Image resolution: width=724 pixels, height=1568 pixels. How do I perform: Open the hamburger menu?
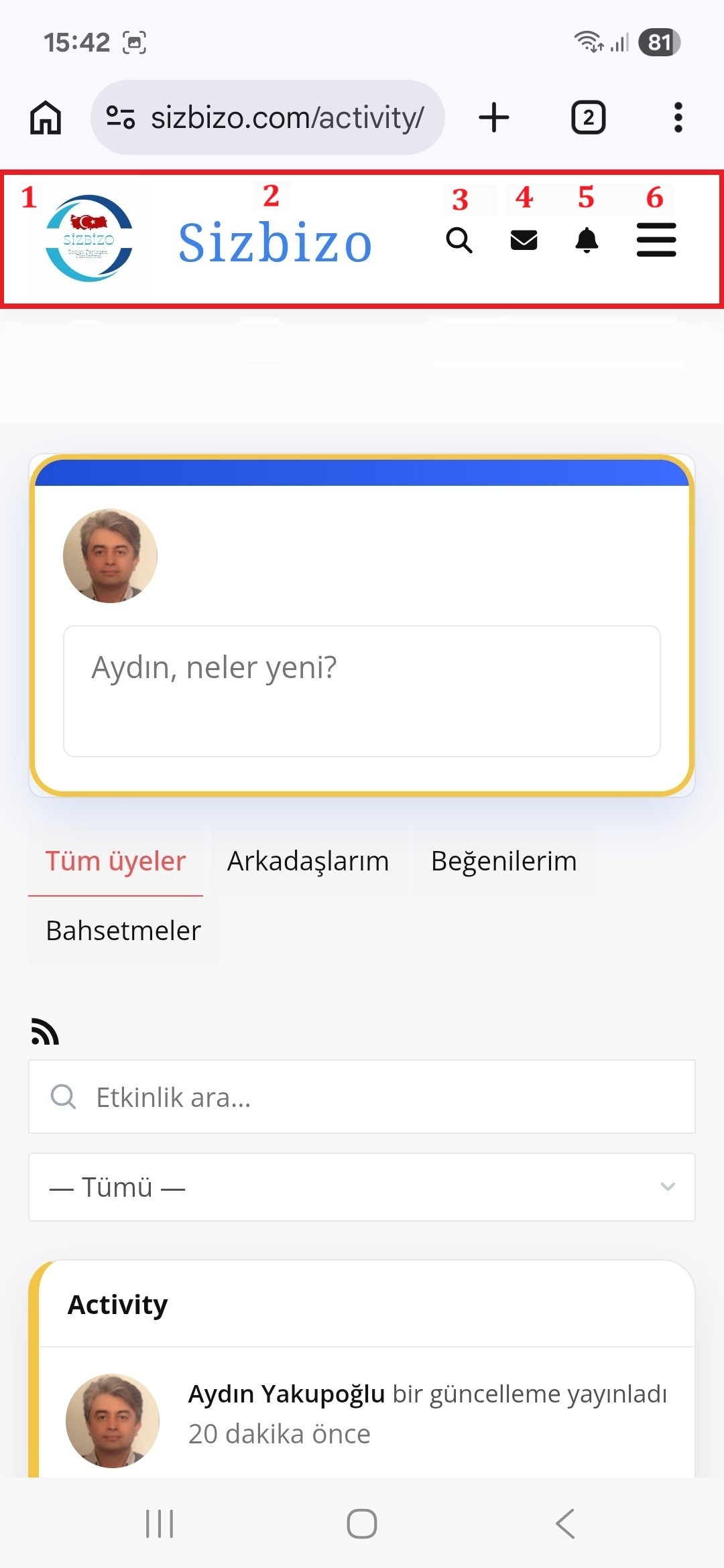click(656, 241)
